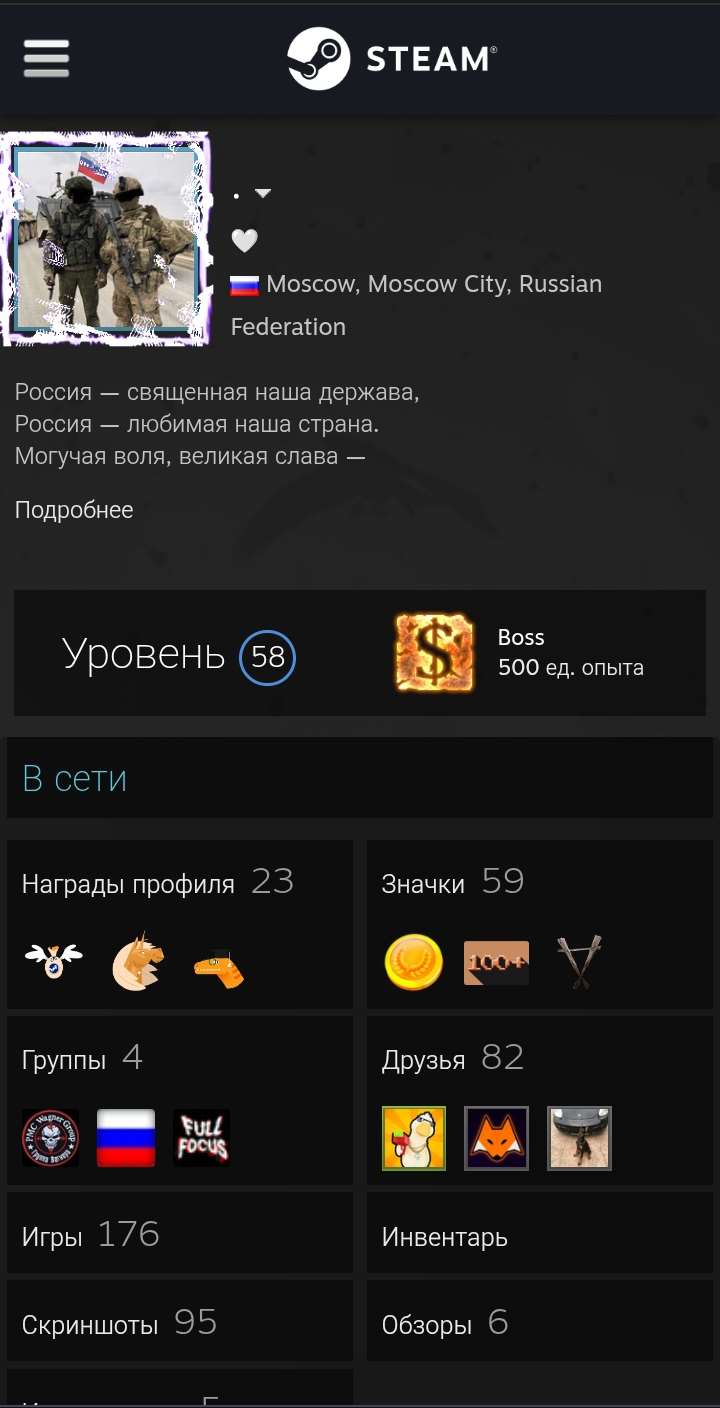Open the fox avatar friend's profile
This screenshot has height=1408, width=720.
click(x=497, y=1138)
